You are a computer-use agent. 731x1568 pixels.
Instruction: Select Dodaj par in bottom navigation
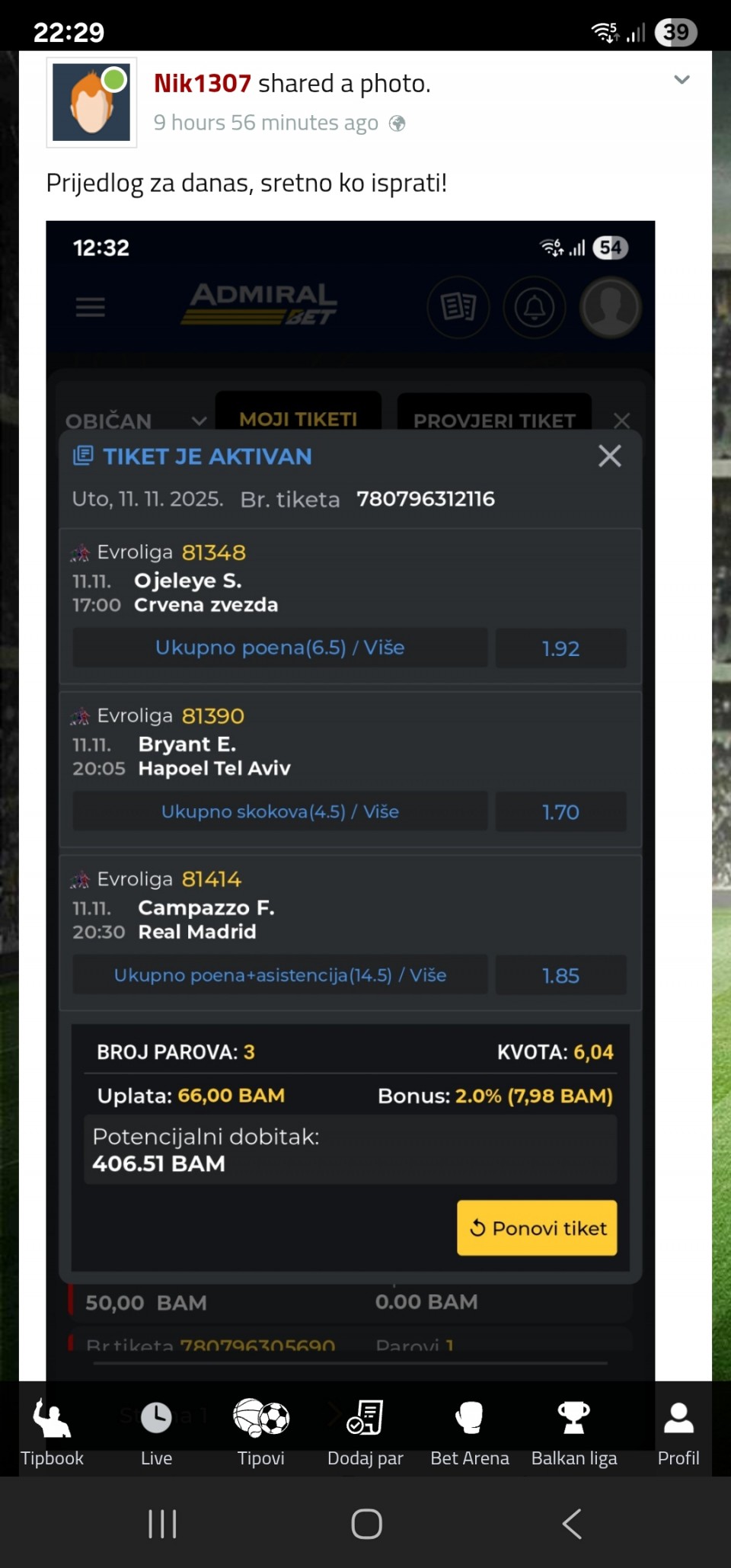365,1431
